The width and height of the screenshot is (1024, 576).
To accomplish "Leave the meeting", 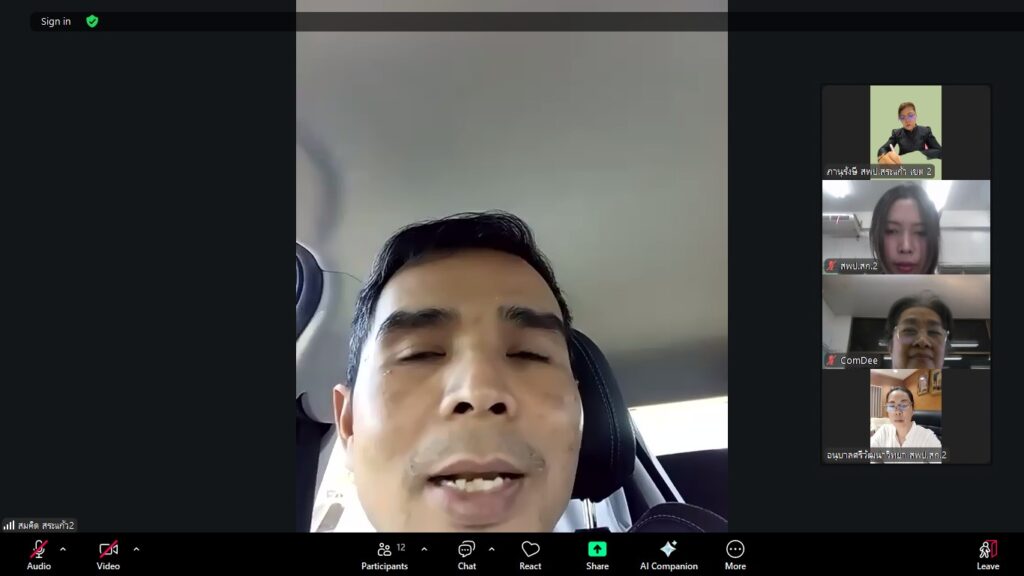I will 987,554.
